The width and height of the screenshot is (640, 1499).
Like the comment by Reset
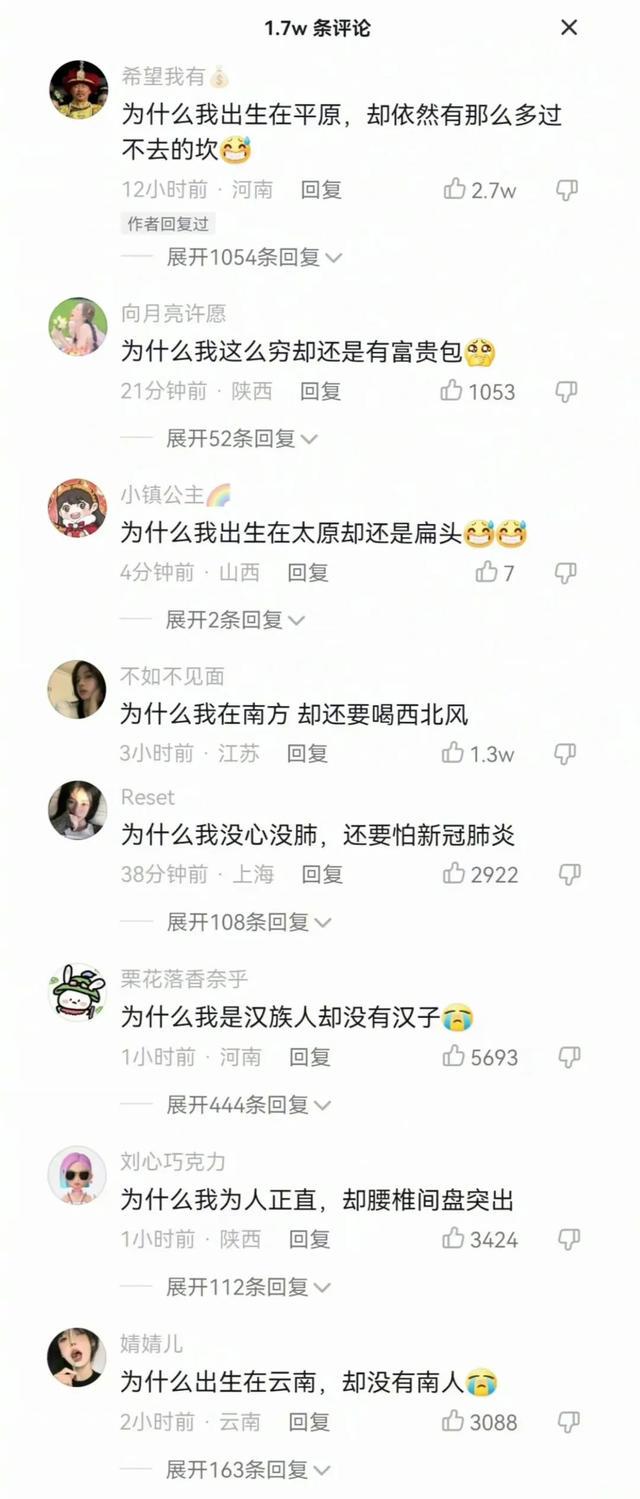(455, 874)
